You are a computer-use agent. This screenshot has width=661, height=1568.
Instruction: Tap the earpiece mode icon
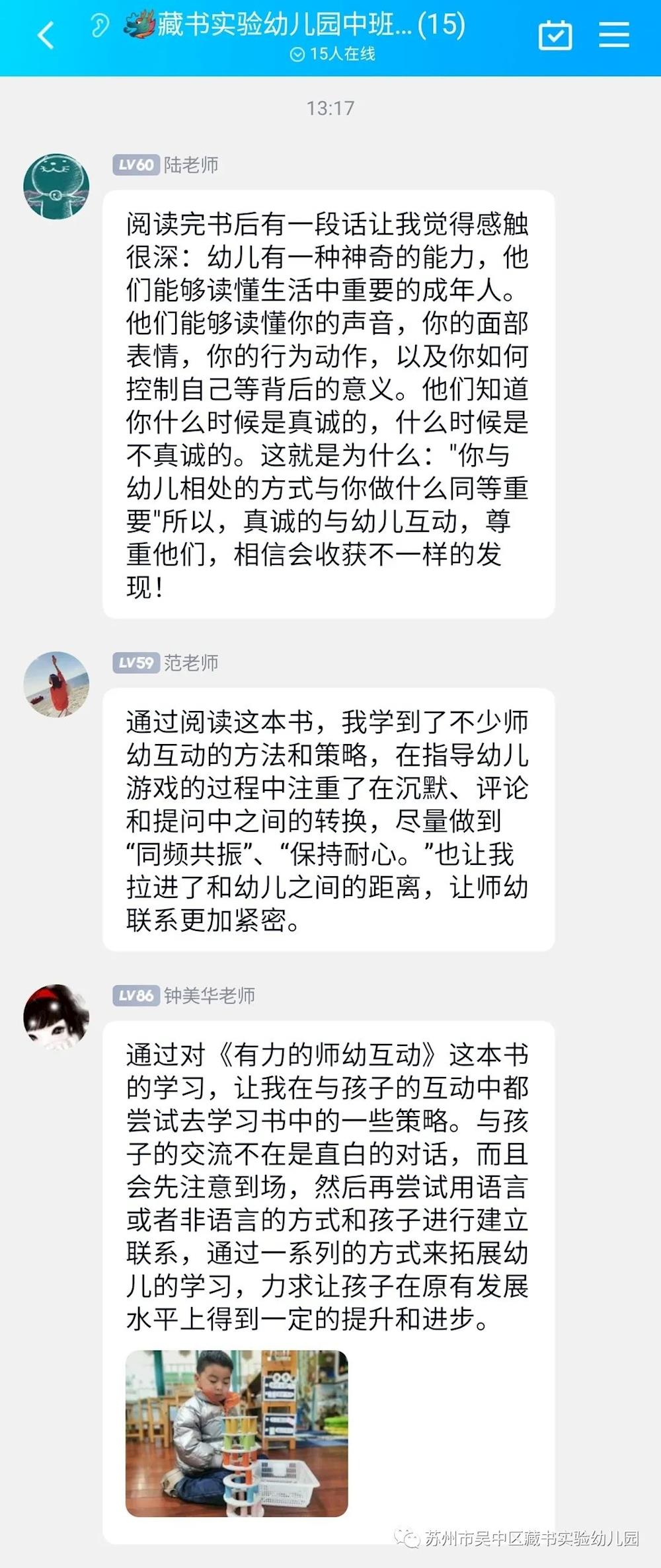click(x=99, y=26)
